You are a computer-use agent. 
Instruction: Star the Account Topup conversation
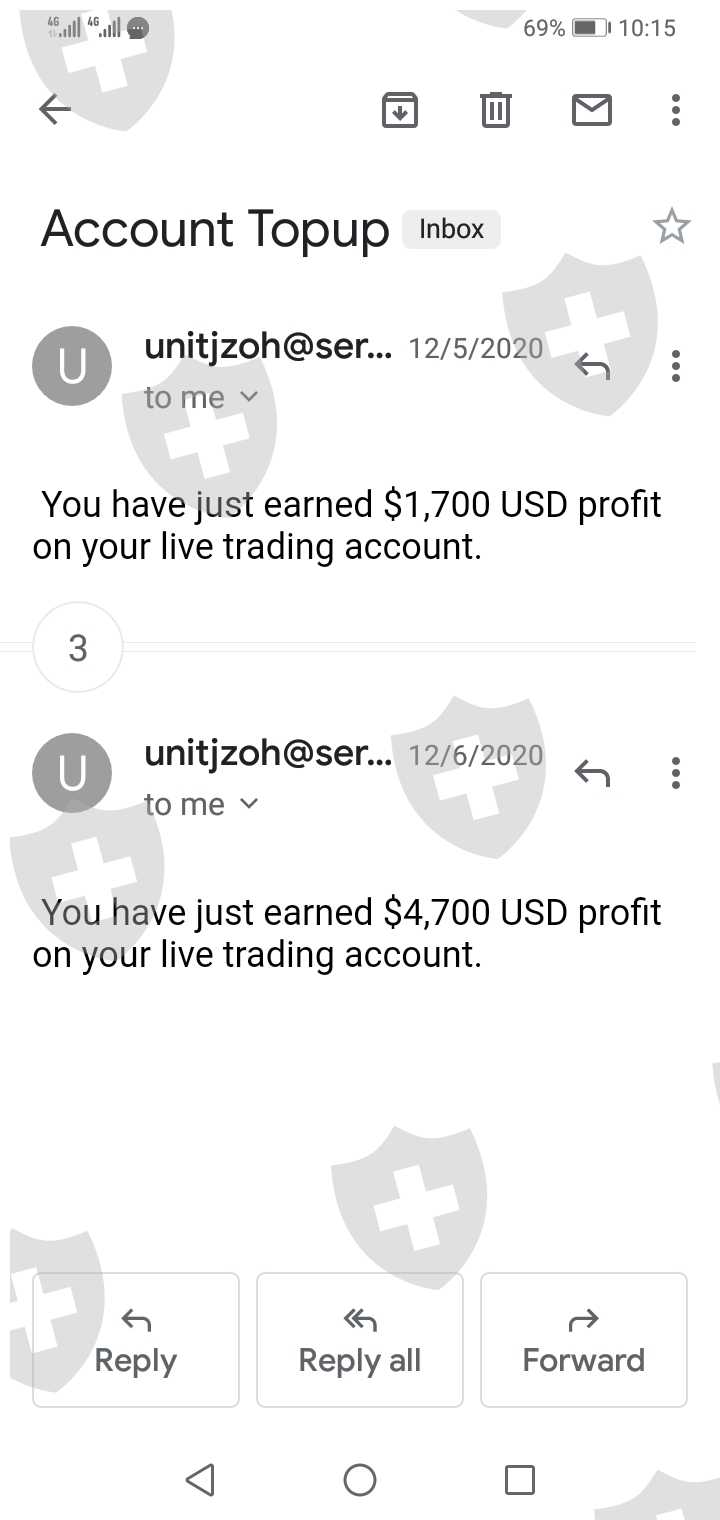(x=671, y=228)
